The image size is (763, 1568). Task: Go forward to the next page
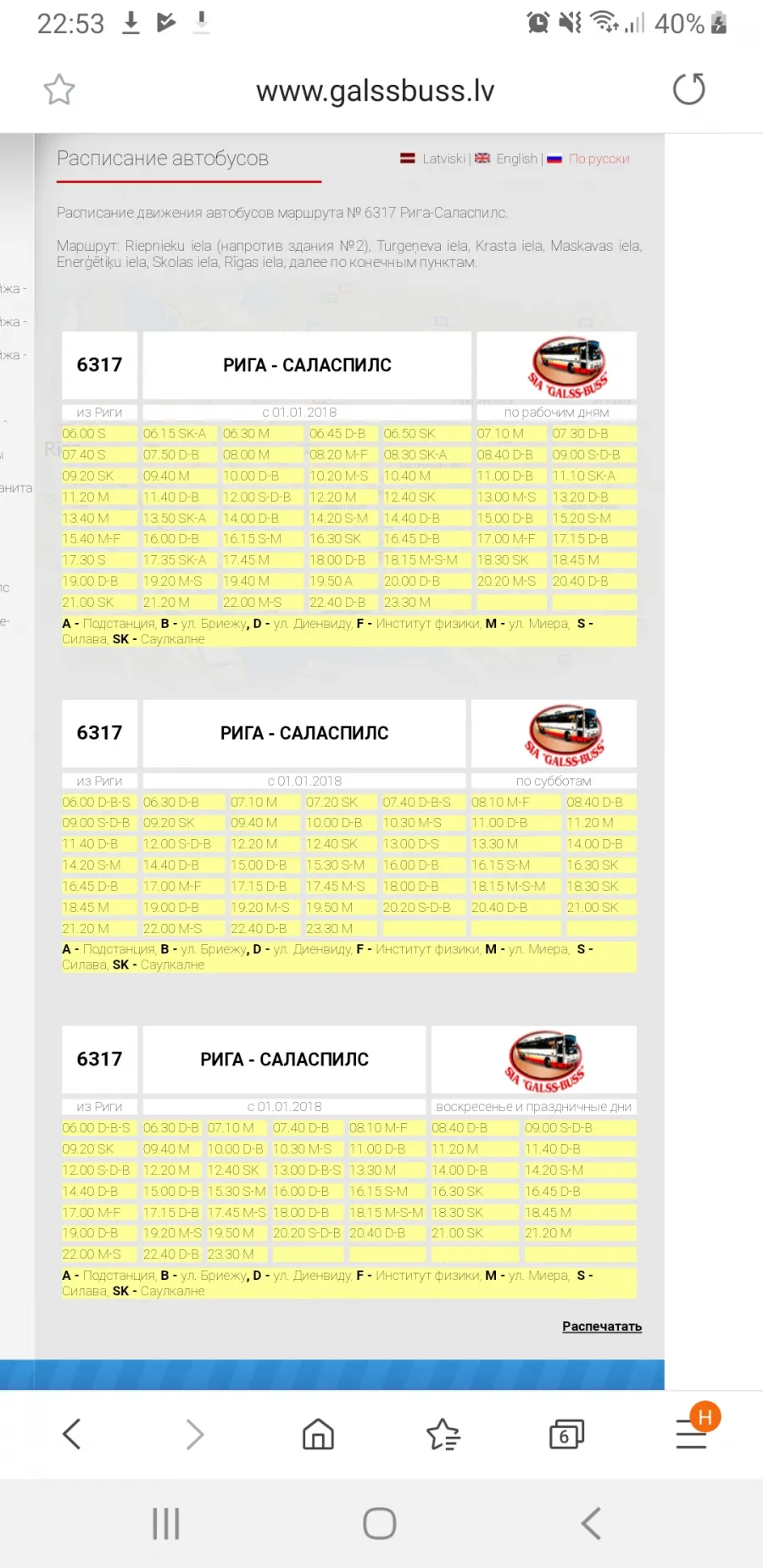coord(195,1434)
